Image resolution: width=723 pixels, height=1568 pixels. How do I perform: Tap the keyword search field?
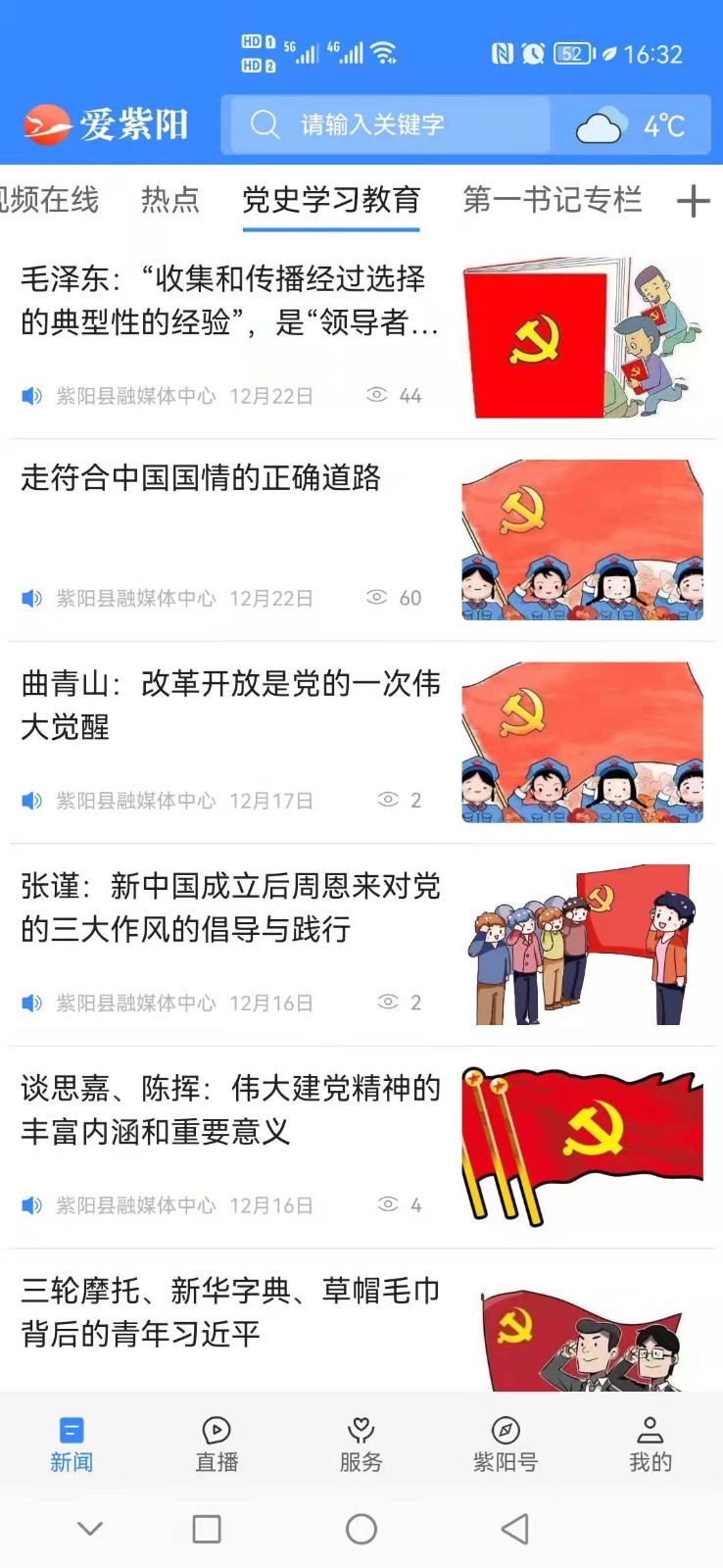[x=387, y=124]
